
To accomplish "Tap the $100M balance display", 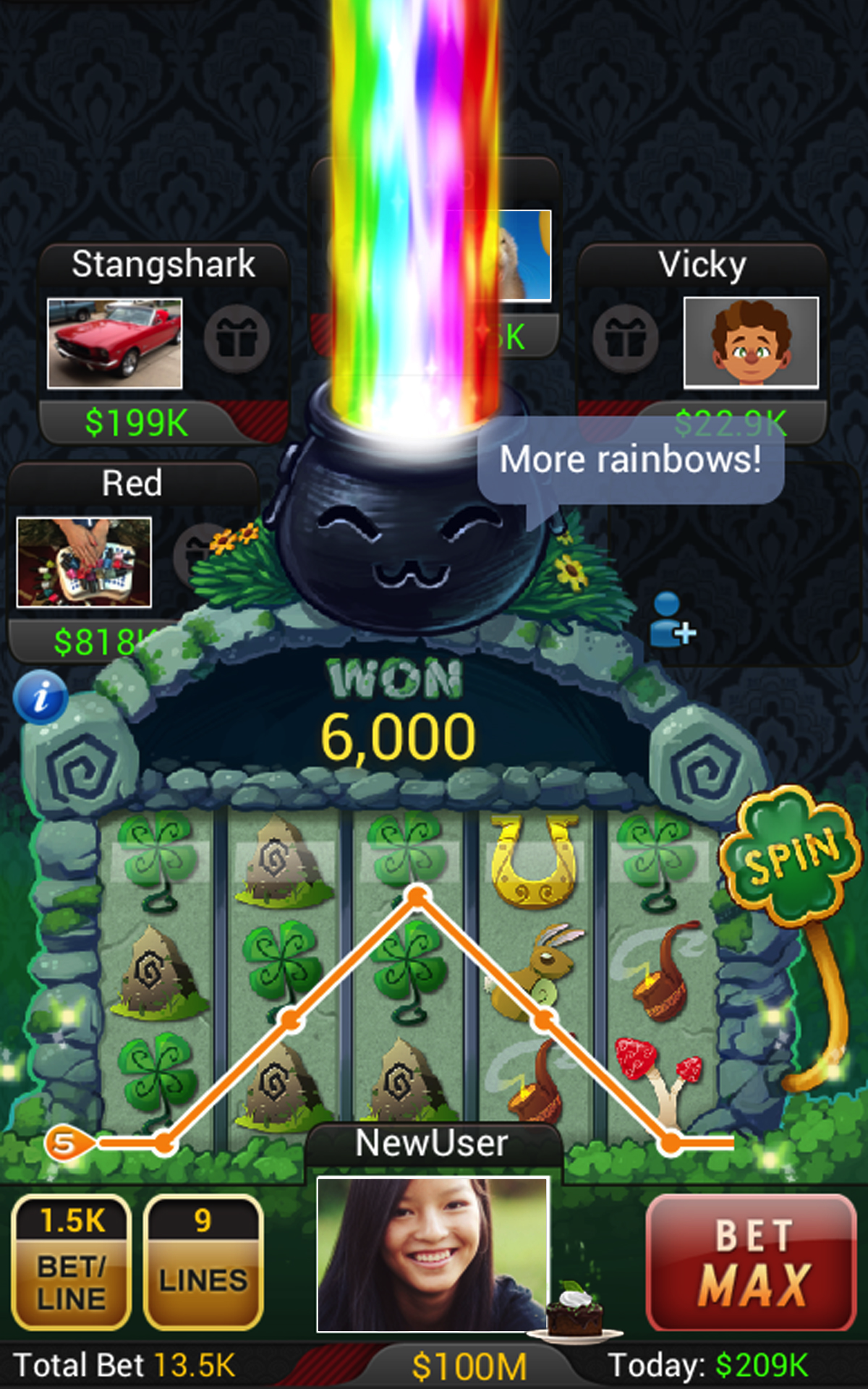I will [x=469, y=1367].
